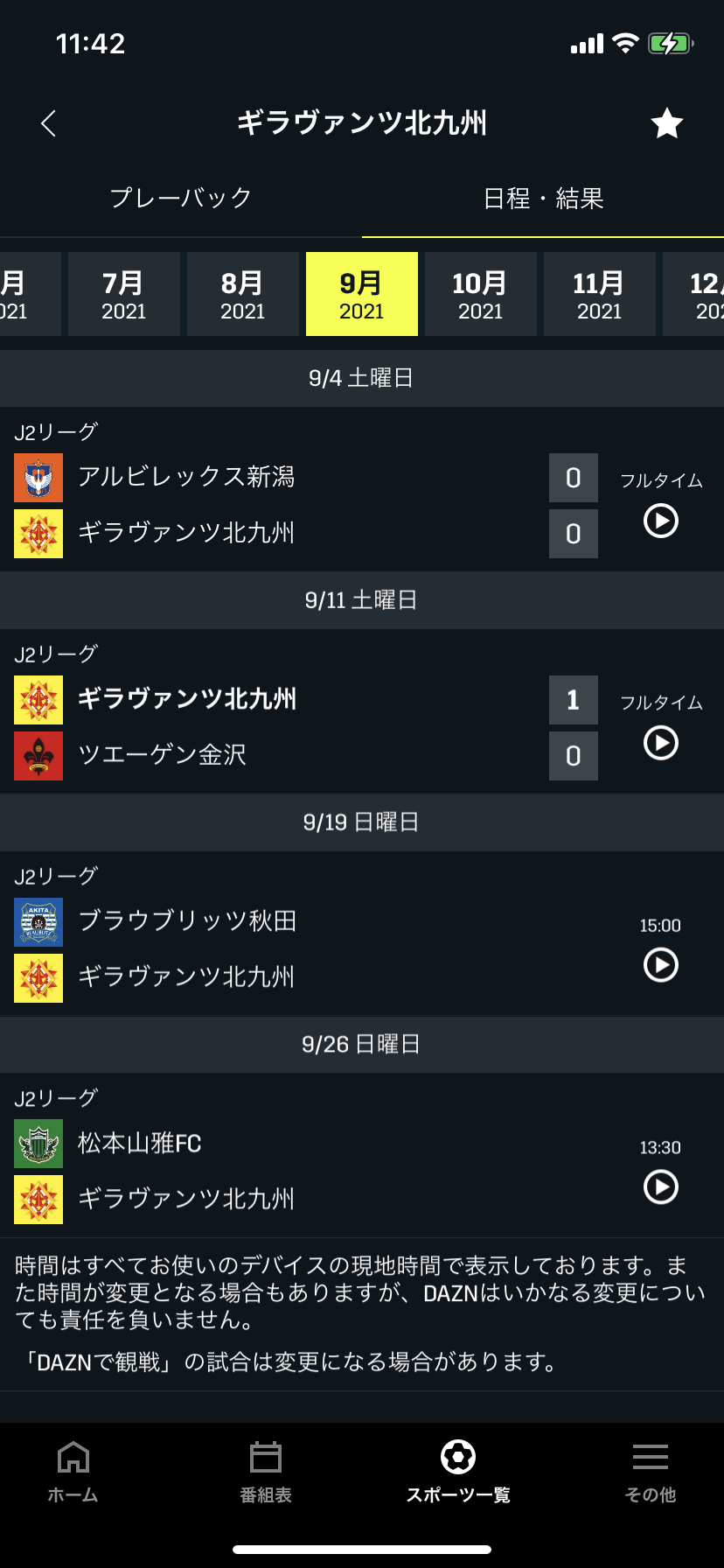Open the その他 menu tab
The height and width of the screenshot is (1568, 724).
click(x=651, y=1472)
